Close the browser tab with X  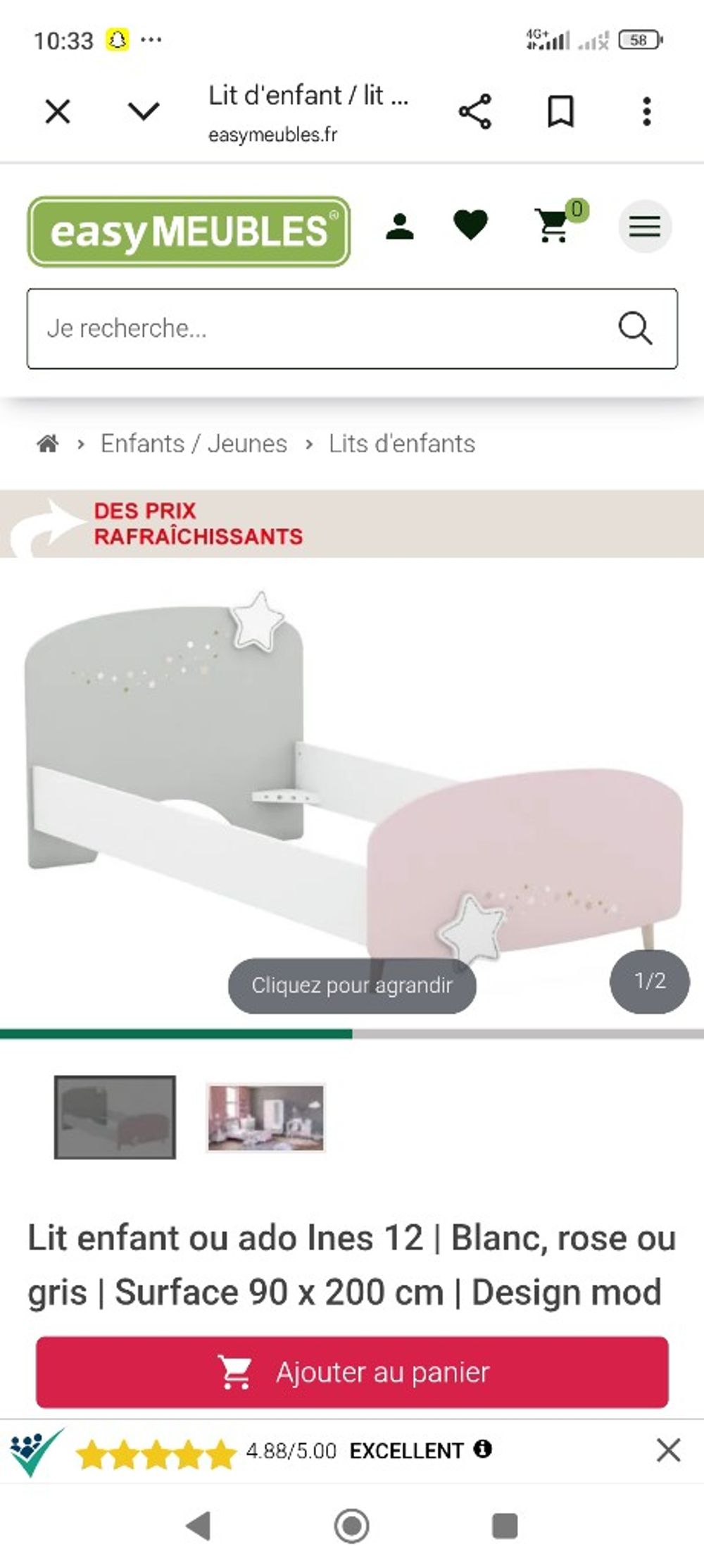pos(58,111)
